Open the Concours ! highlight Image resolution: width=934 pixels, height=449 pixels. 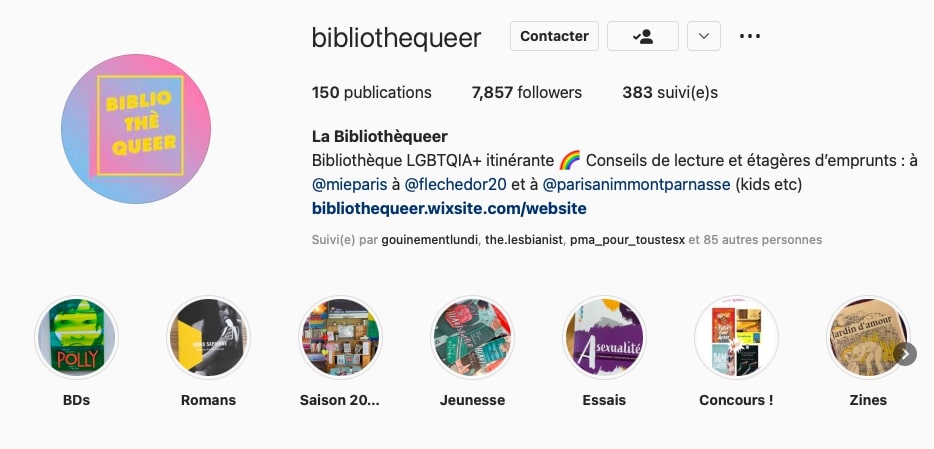tap(736, 338)
